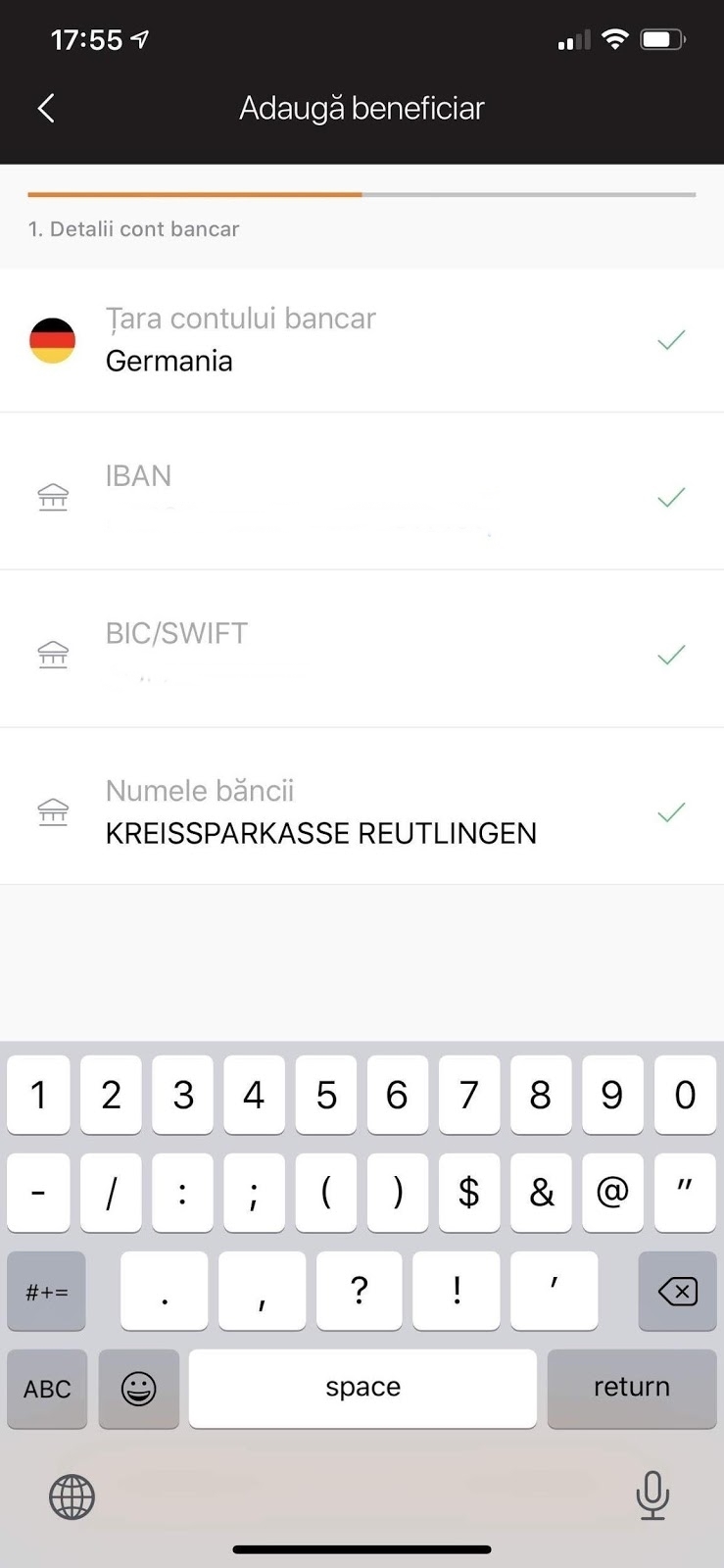Start dictation with the microphone

coord(652,1495)
